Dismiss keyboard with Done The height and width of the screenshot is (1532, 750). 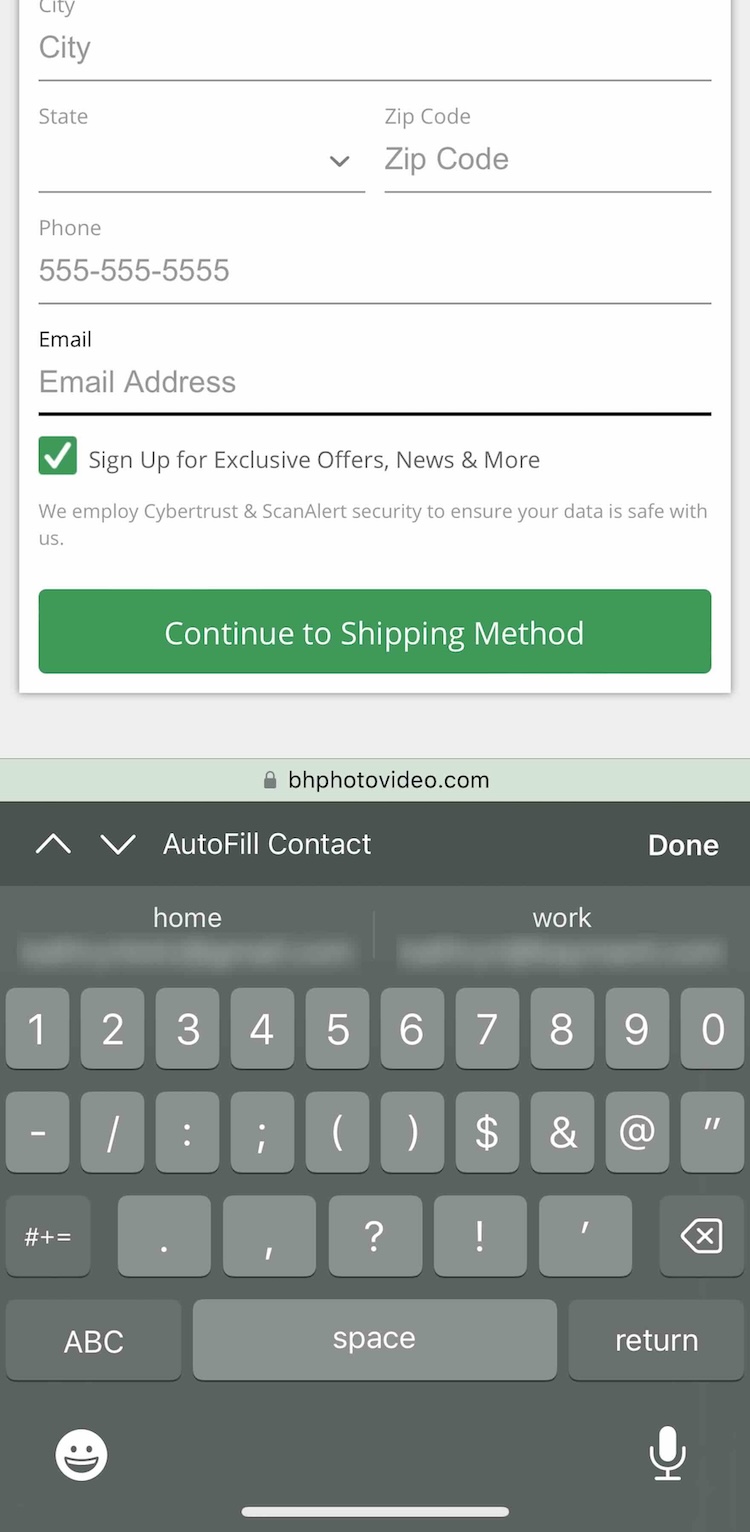tap(683, 846)
